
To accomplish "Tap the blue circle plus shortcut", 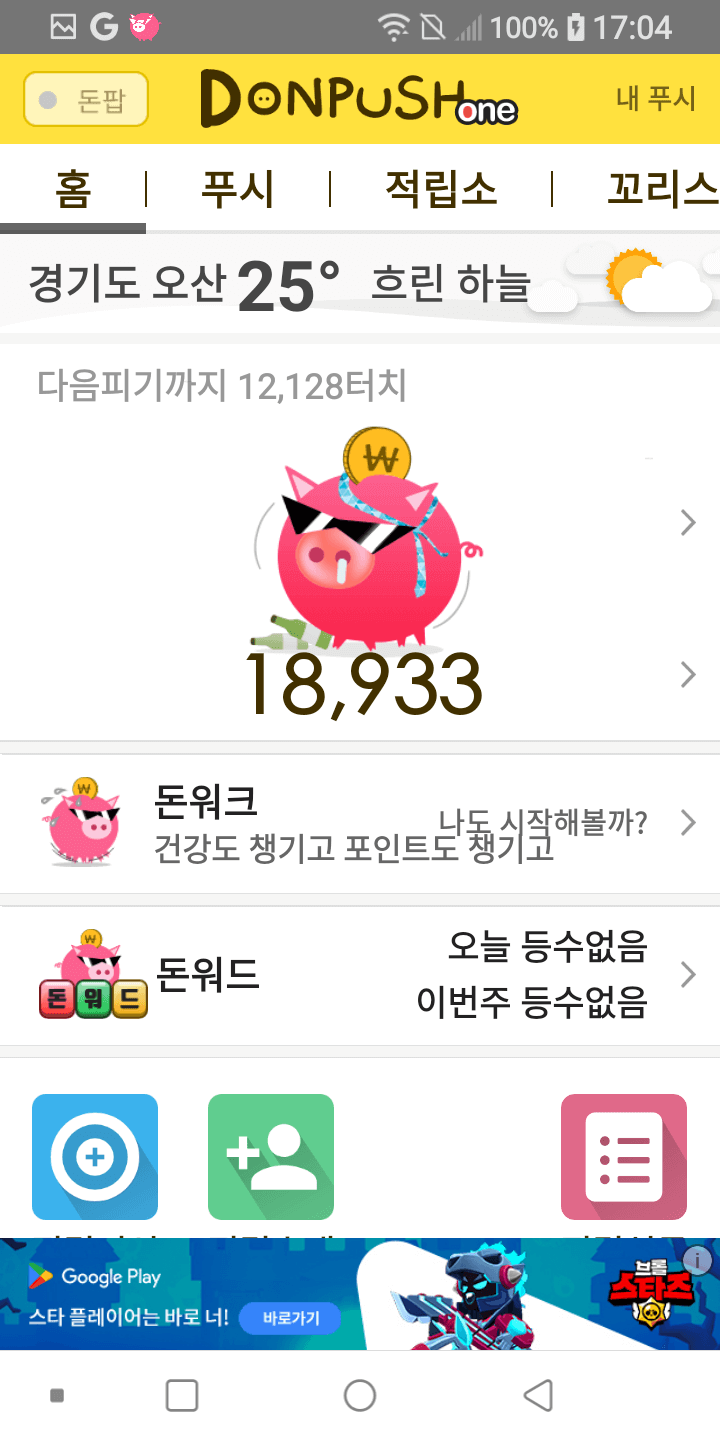I will pos(95,1157).
